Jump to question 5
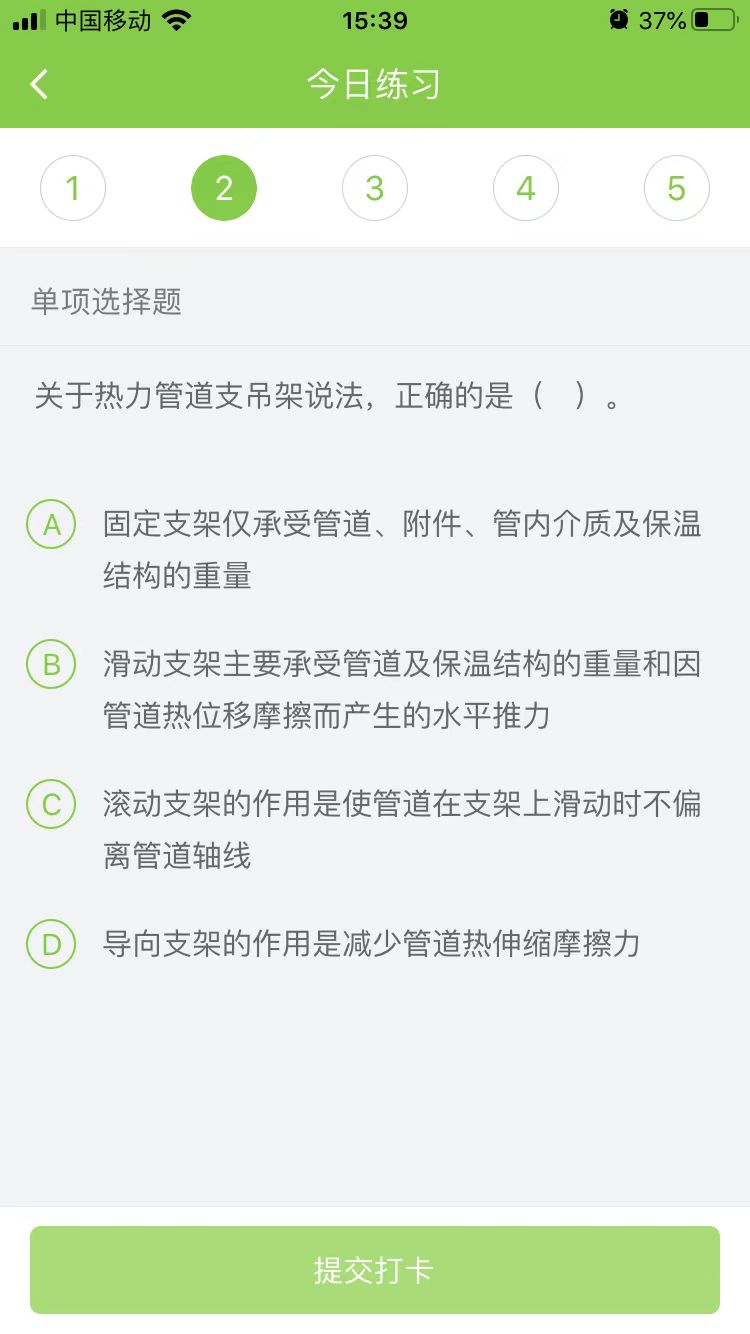The image size is (750, 1334). point(676,187)
